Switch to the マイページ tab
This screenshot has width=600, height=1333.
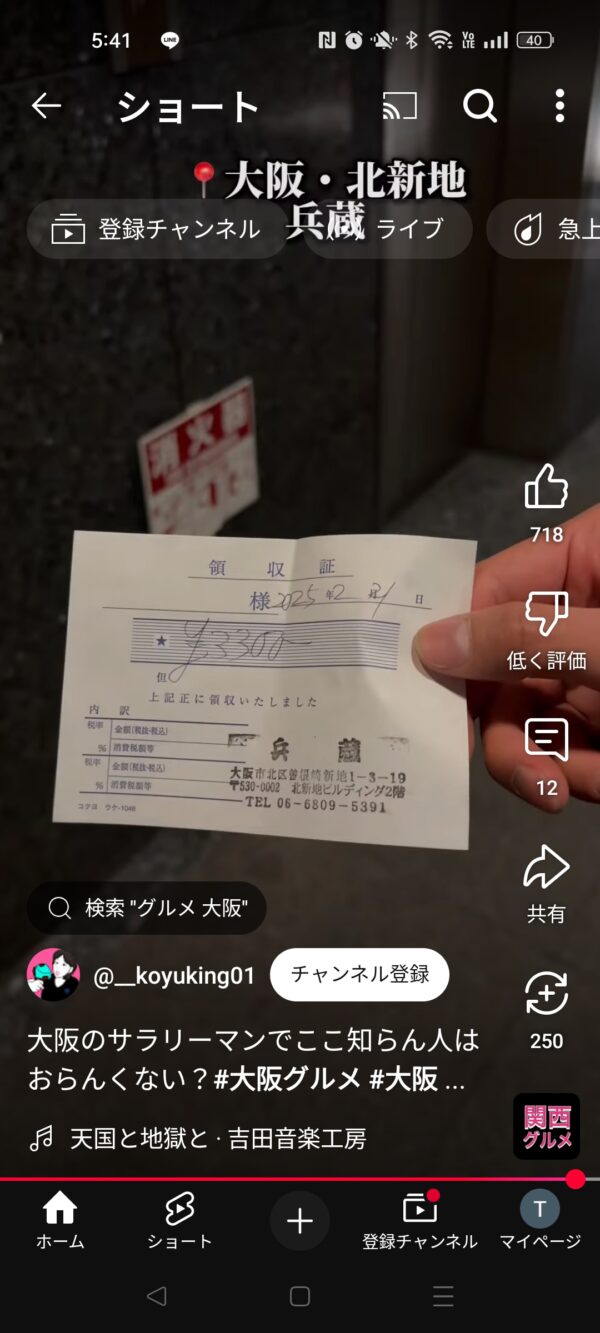[x=540, y=1221]
